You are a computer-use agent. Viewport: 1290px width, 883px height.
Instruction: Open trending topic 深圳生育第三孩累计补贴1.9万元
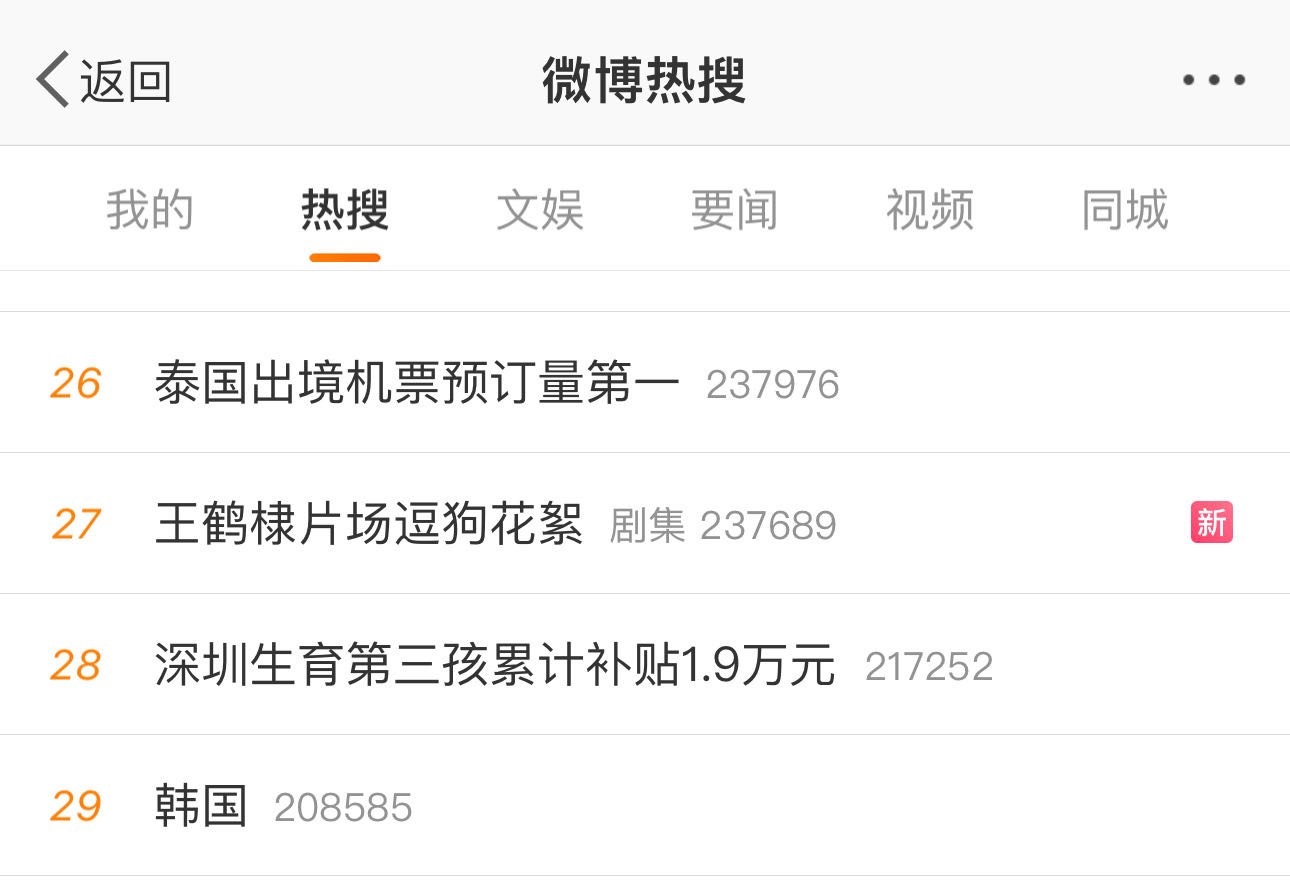(494, 665)
